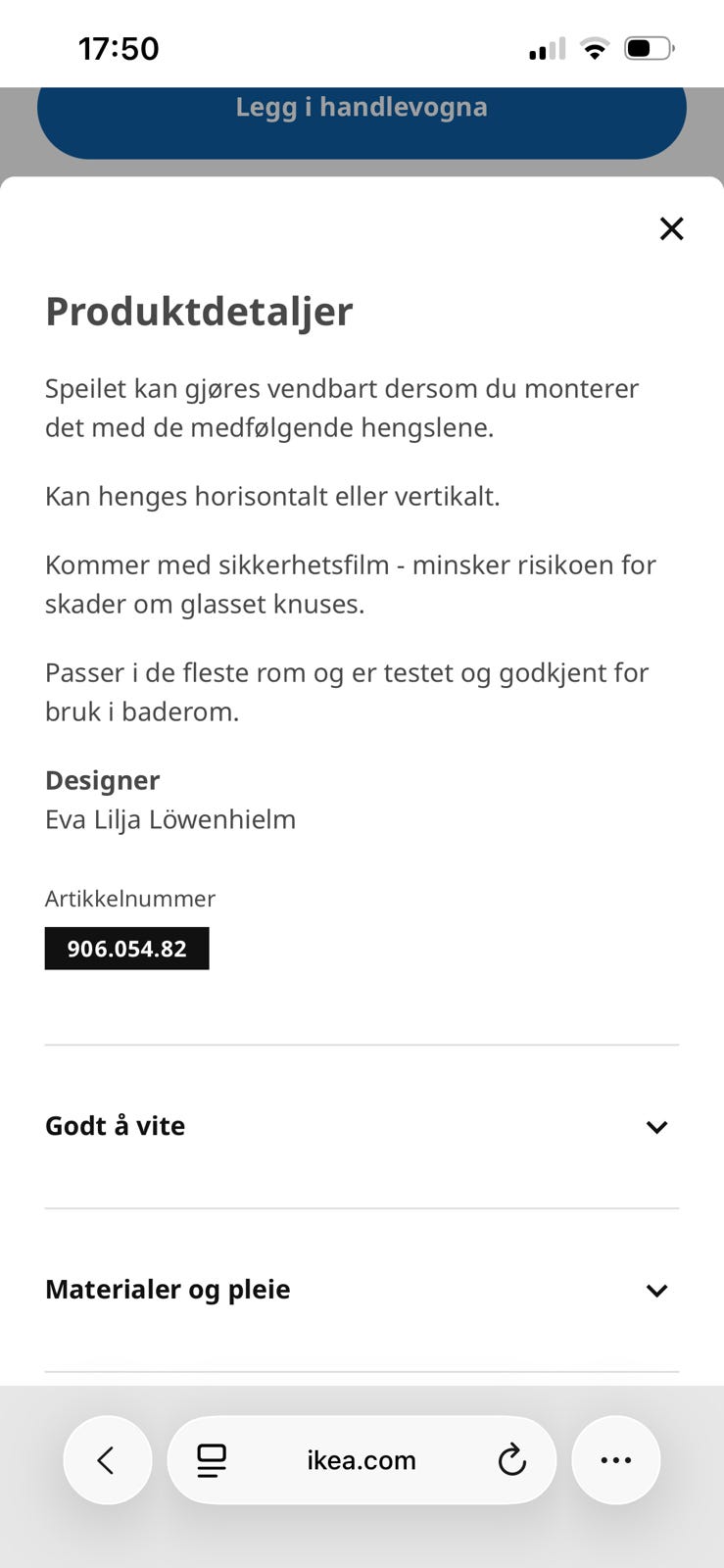Screen dimensions: 724x1568
Task: Tap the reader/page view icon in address bar
Action: point(210,1459)
